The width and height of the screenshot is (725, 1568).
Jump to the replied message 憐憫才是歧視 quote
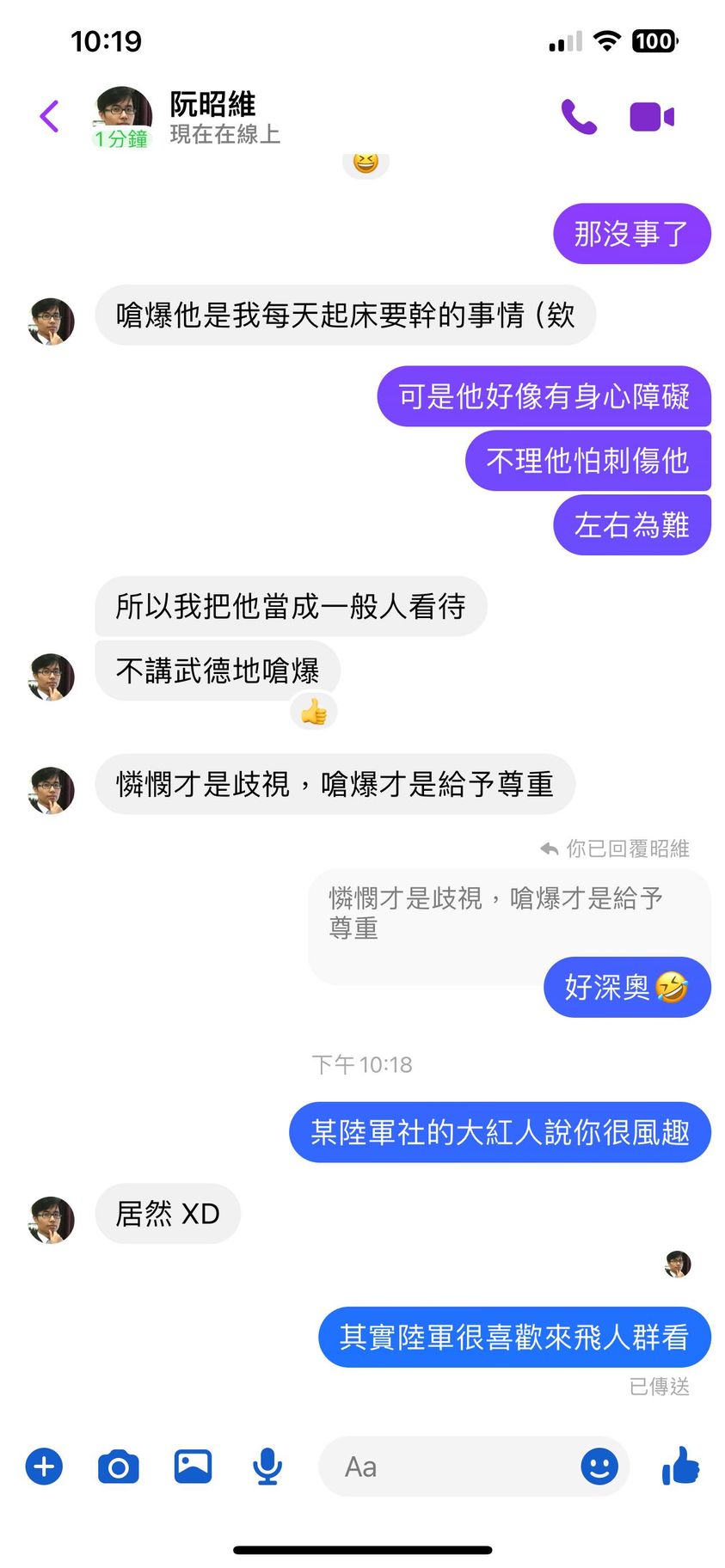pos(495,913)
